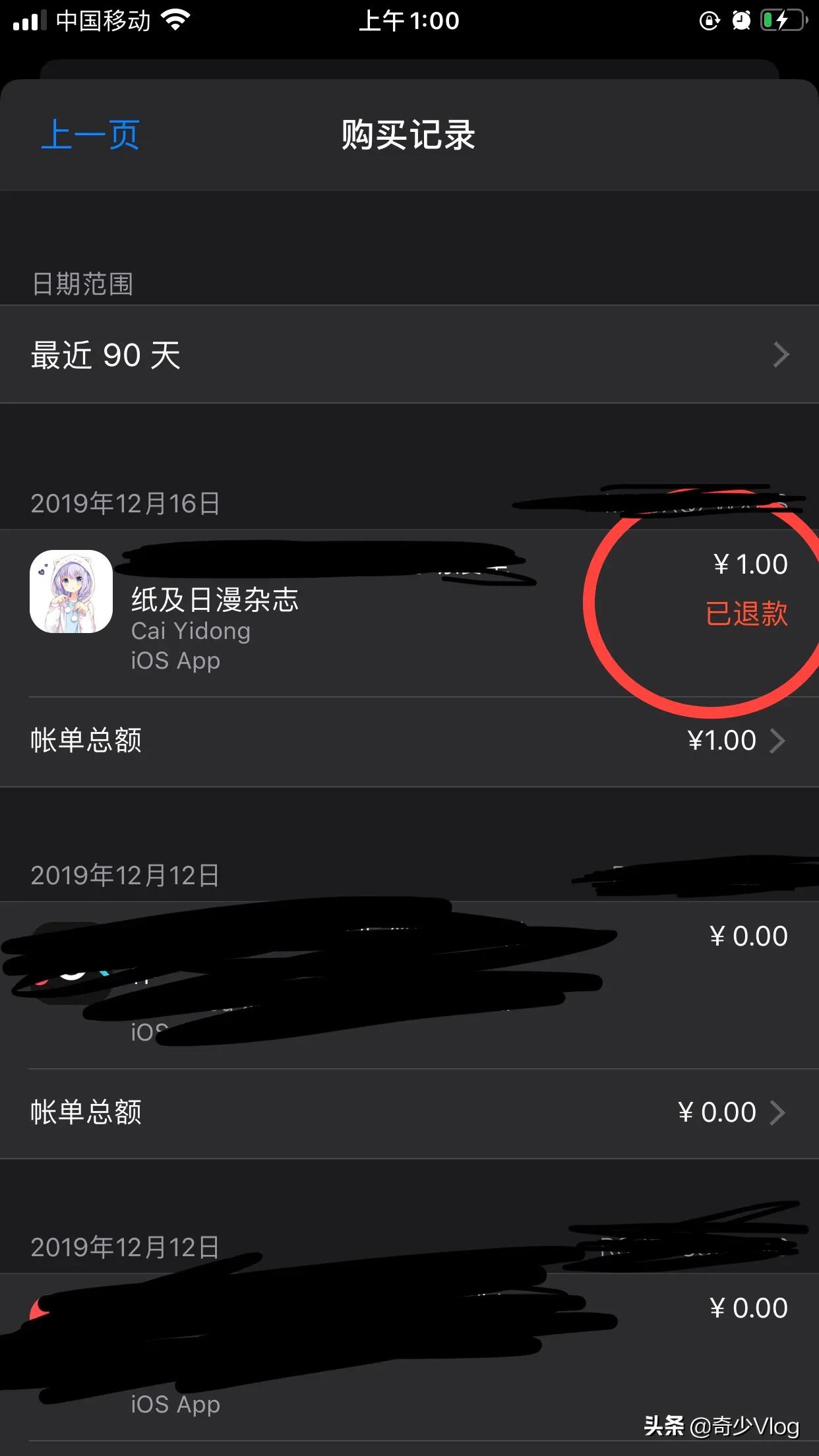Tap the cellular signal strength bars
The image size is (819, 1456).
click(x=30, y=20)
